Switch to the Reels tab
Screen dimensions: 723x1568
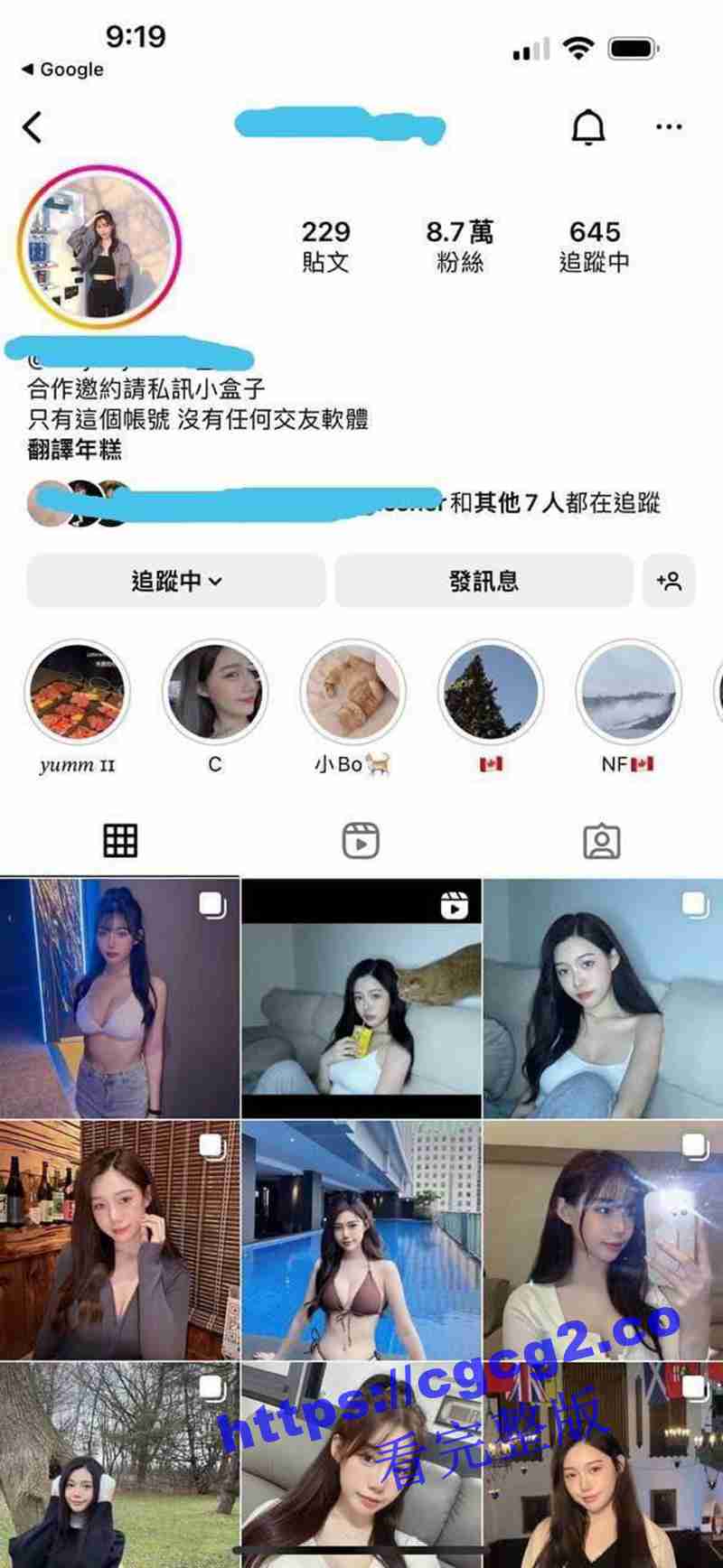(x=361, y=841)
